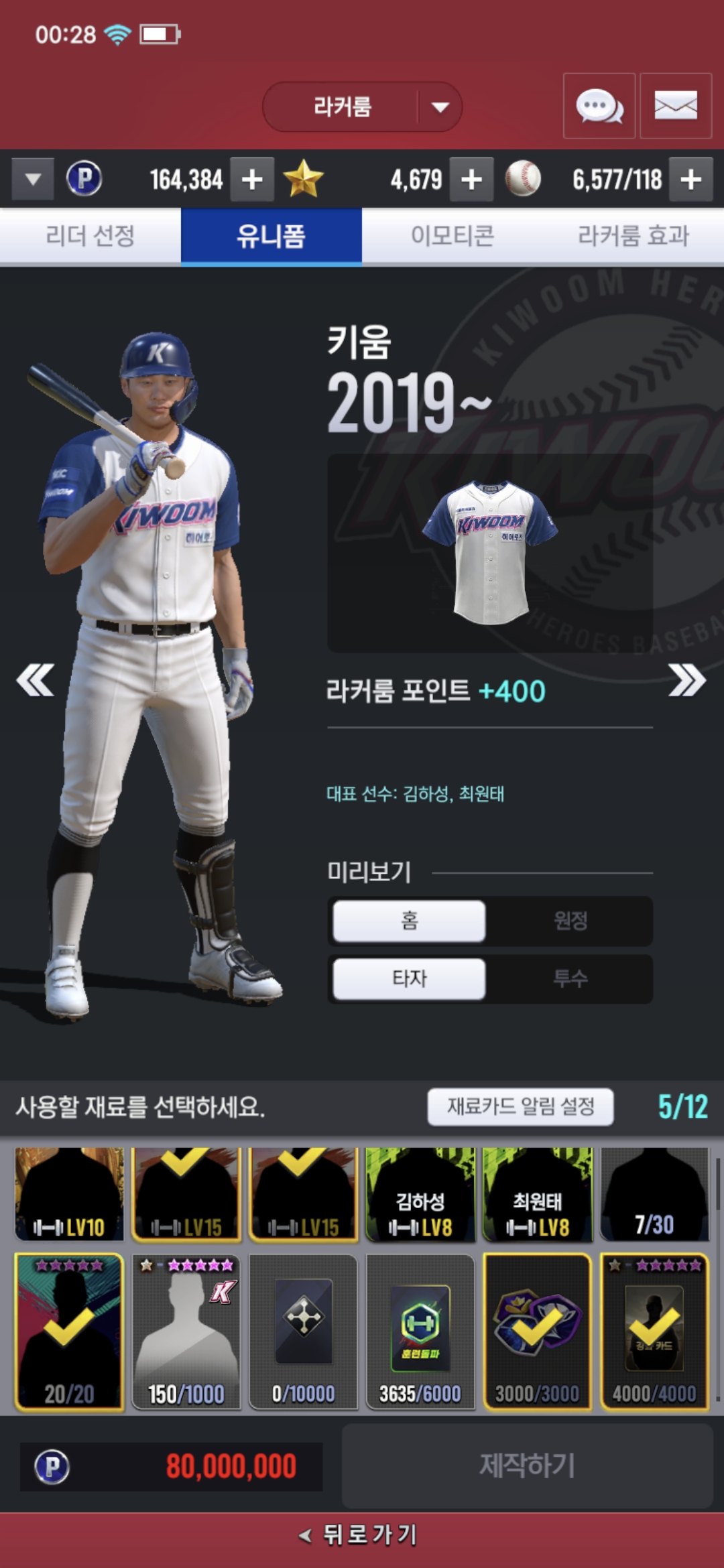Add more stars with plus button
Image resolution: width=724 pixels, height=1568 pixels.
[x=471, y=180]
